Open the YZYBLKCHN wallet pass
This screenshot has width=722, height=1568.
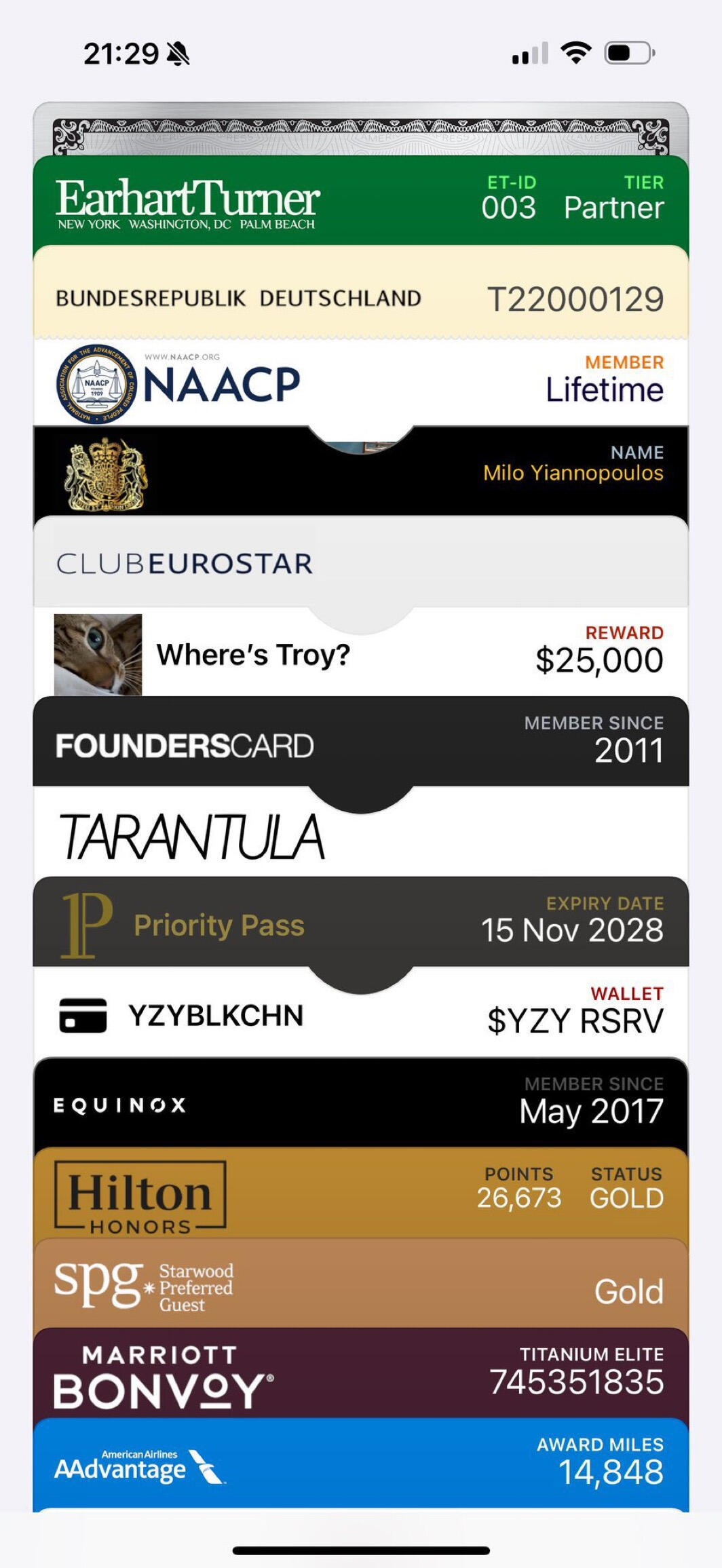[360, 1016]
